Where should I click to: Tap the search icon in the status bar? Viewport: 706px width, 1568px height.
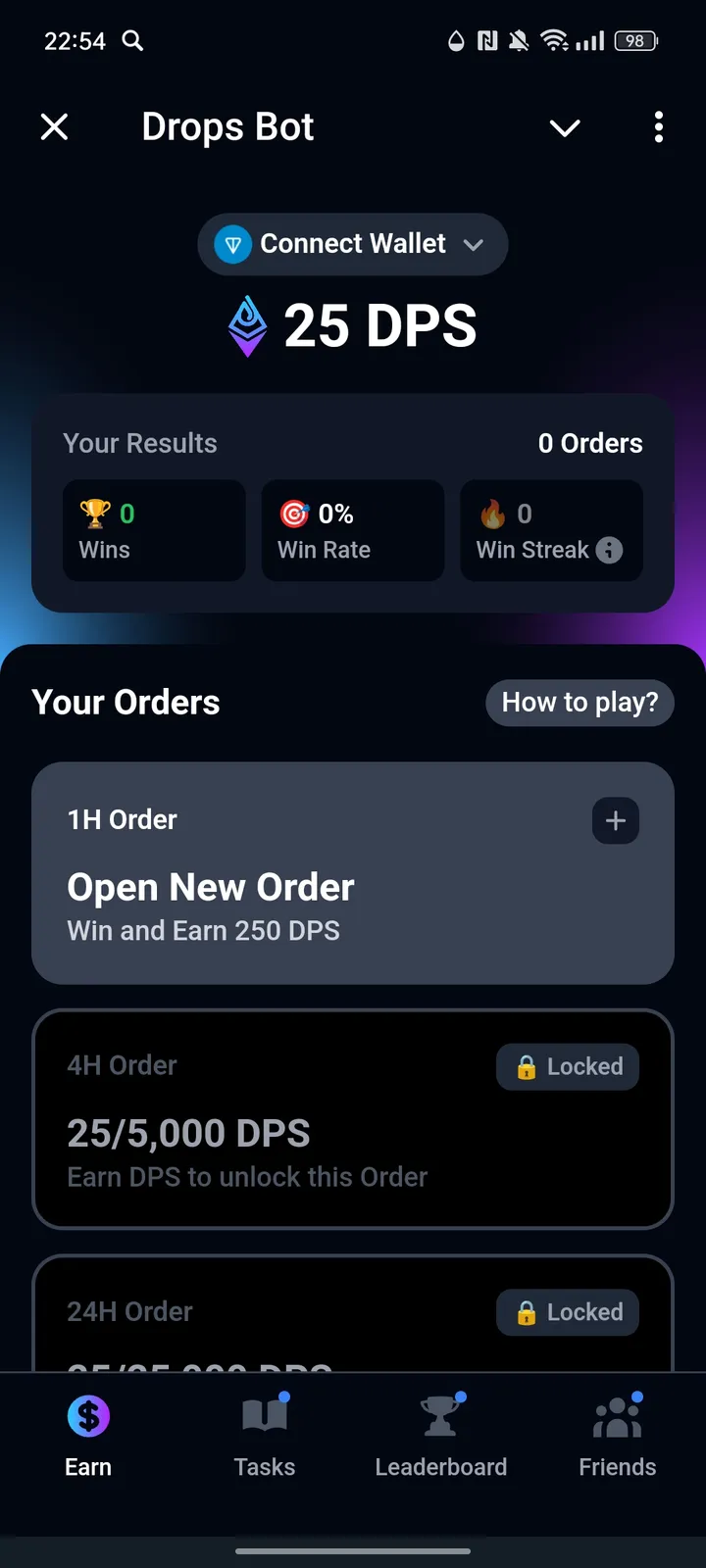pyautogui.click(x=132, y=41)
